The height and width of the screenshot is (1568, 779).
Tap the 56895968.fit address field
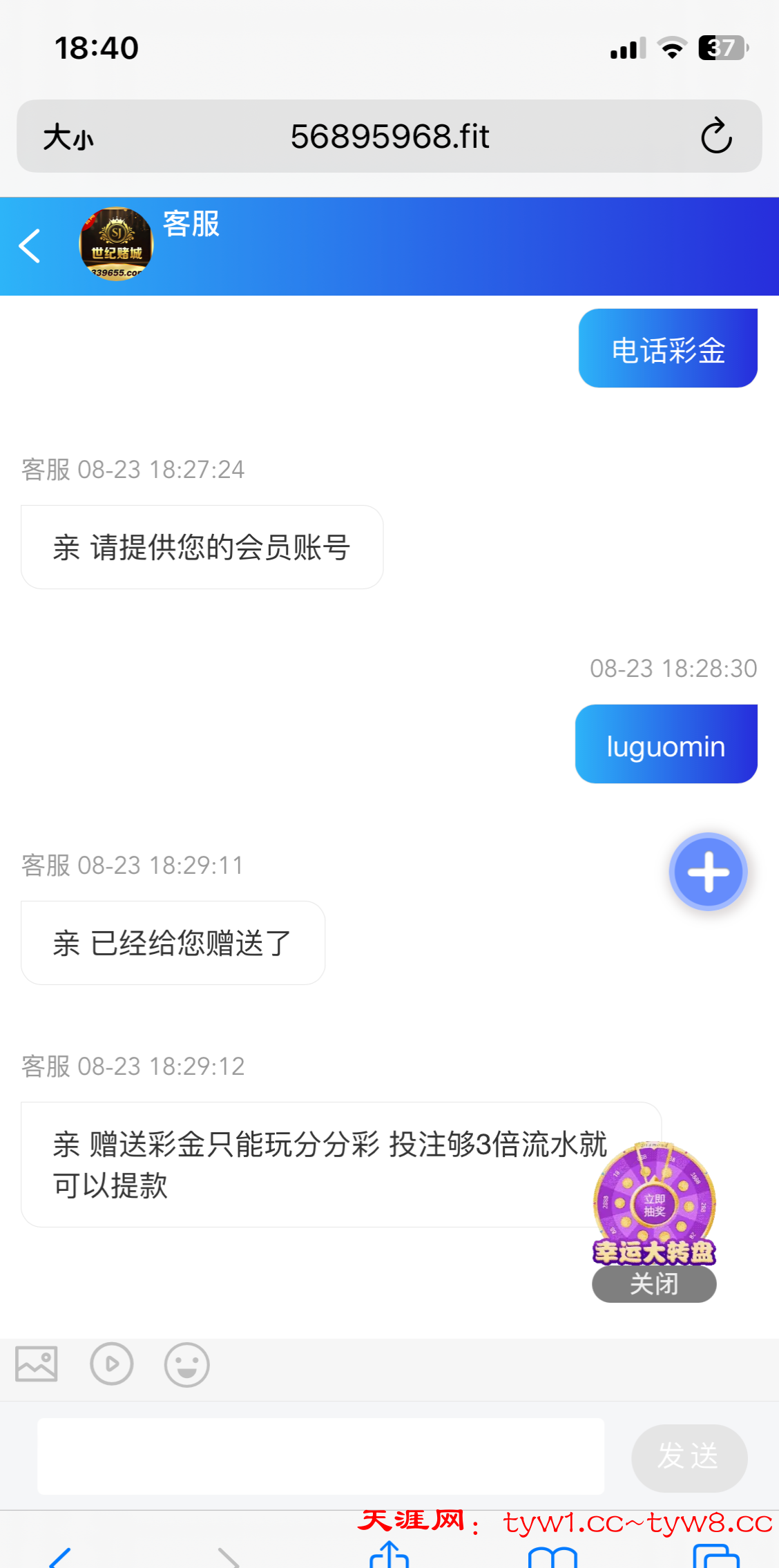(389, 136)
